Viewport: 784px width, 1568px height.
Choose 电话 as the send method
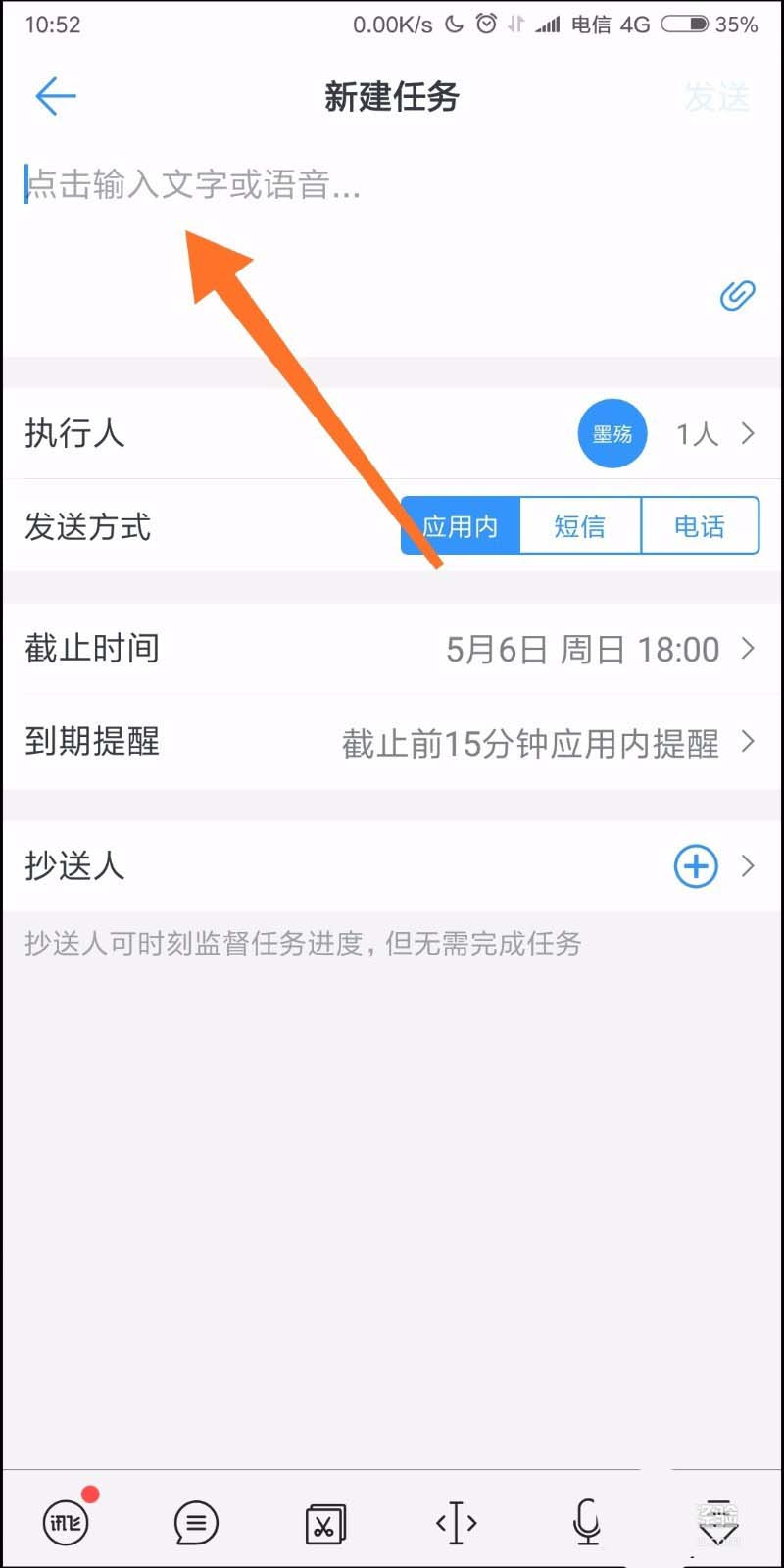701,525
